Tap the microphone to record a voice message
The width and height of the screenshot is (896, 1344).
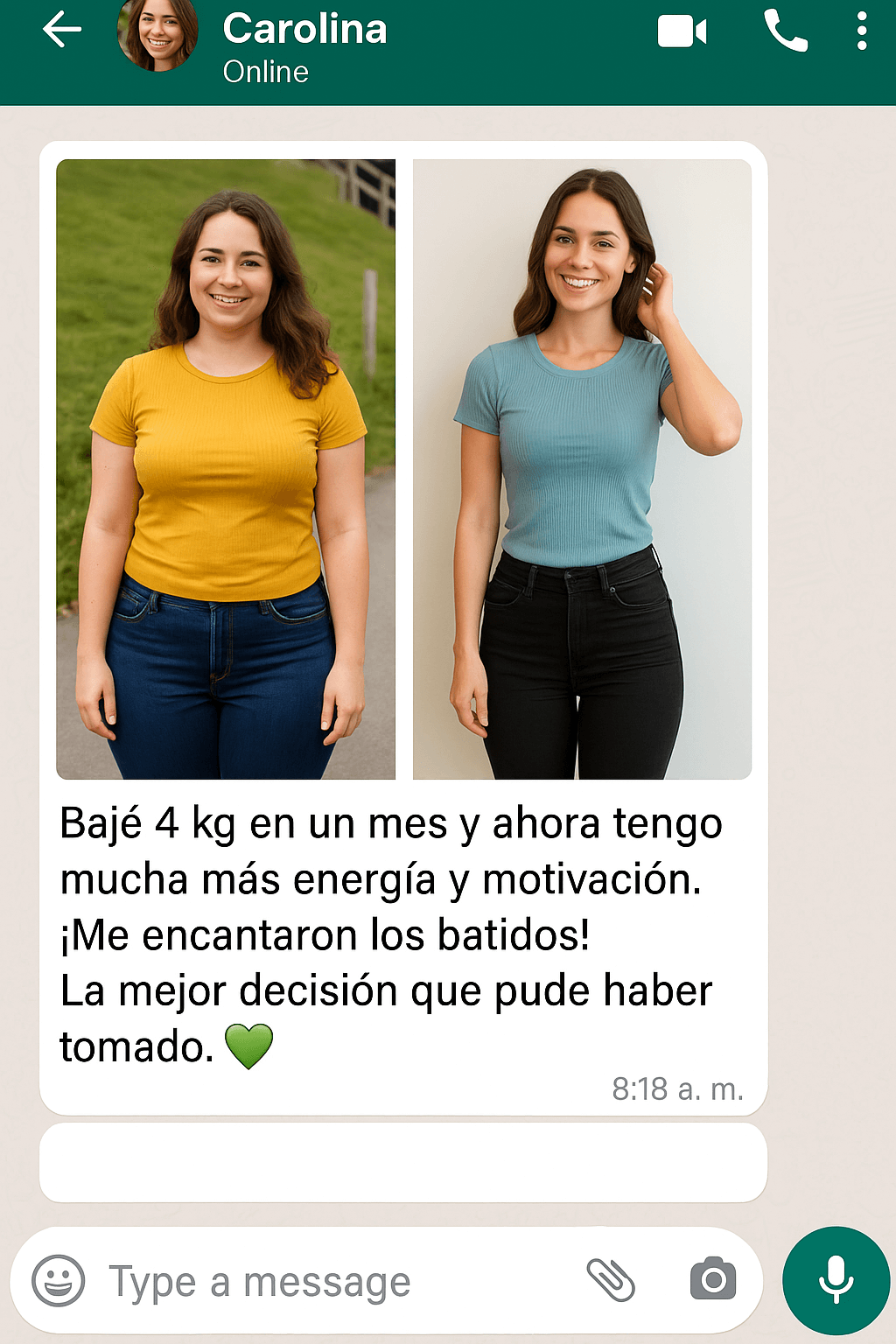click(836, 1281)
